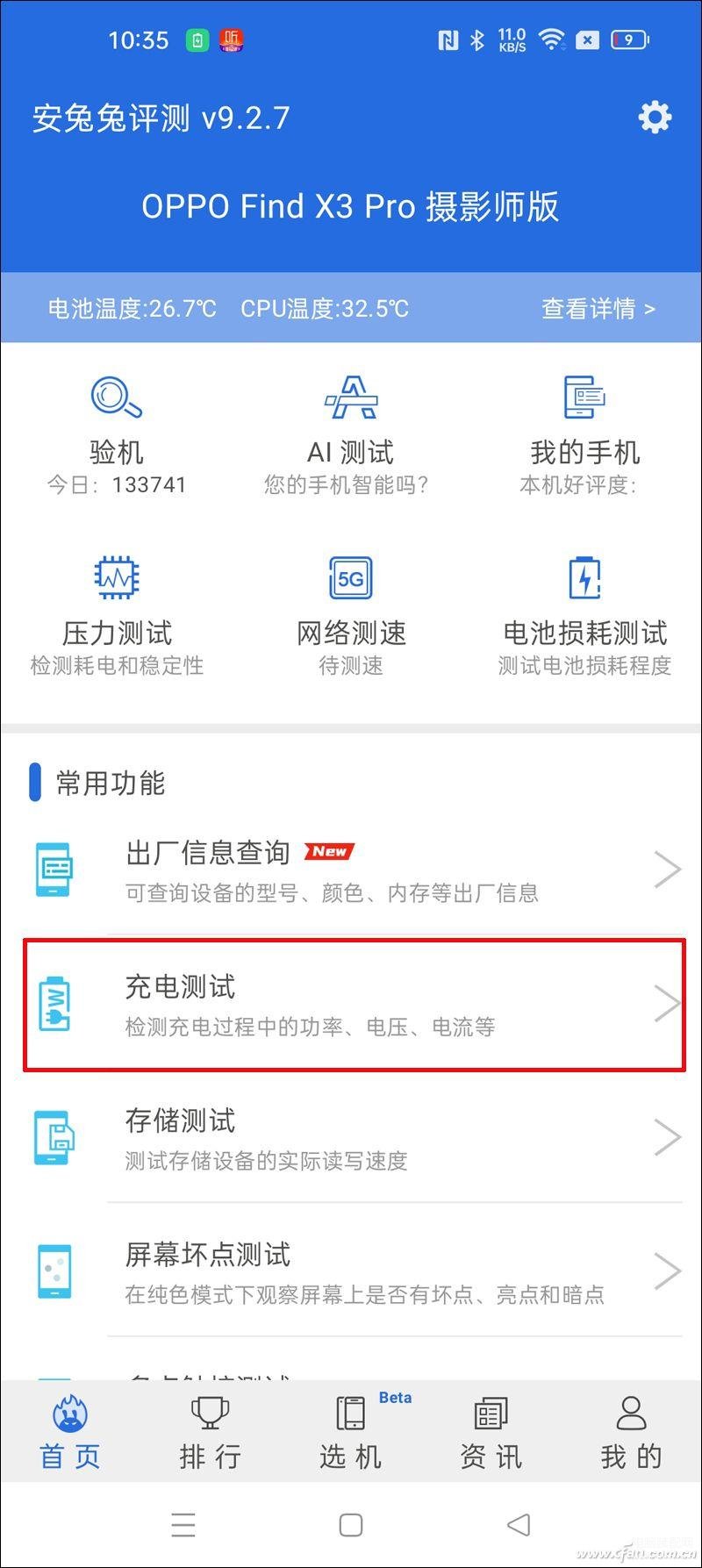
Task: Open 存储测试 storage test
Action: coord(351,1138)
